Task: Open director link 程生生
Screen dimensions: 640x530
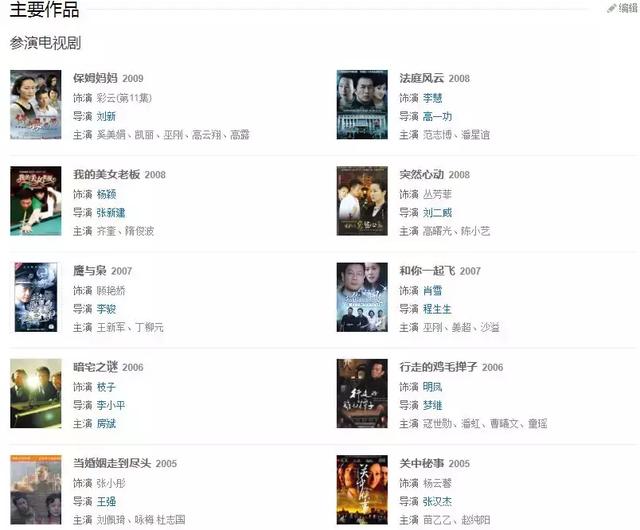Action: point(437,309)
